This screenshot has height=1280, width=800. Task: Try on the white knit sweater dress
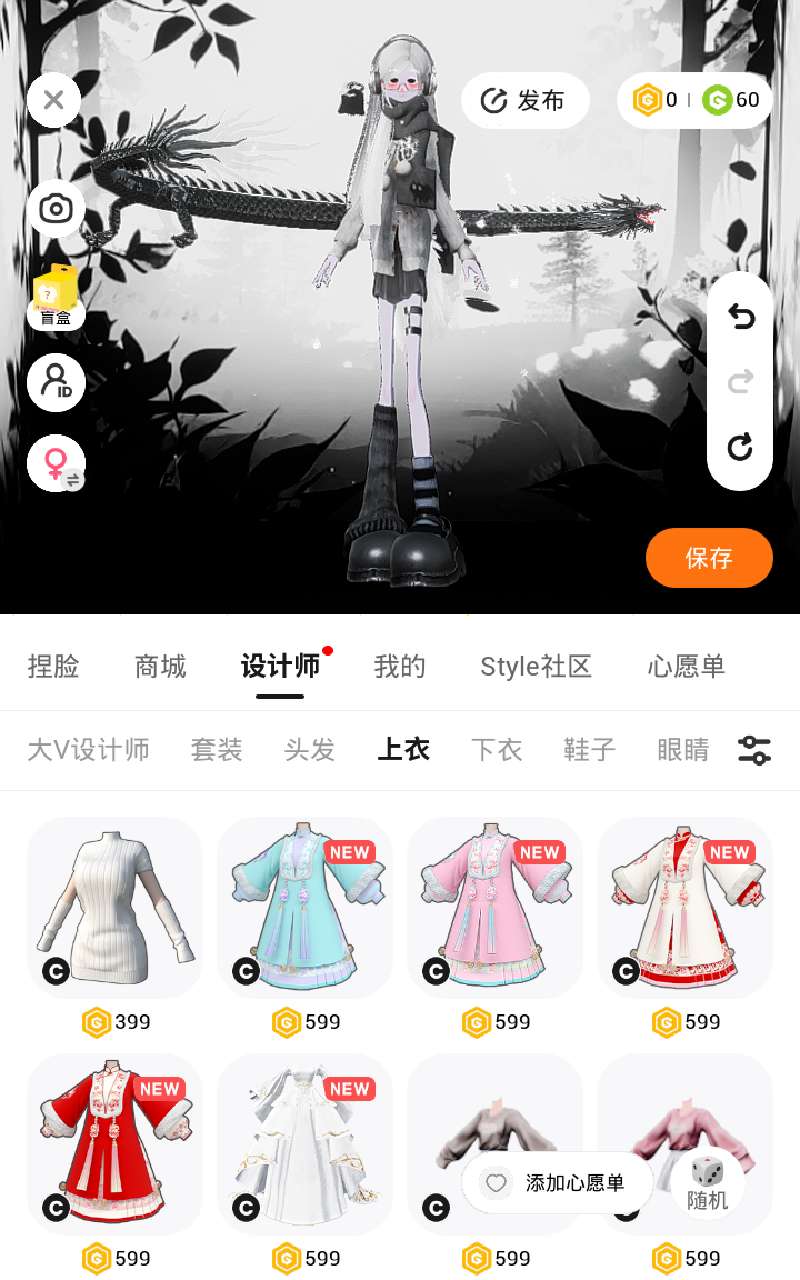point(114,907)
